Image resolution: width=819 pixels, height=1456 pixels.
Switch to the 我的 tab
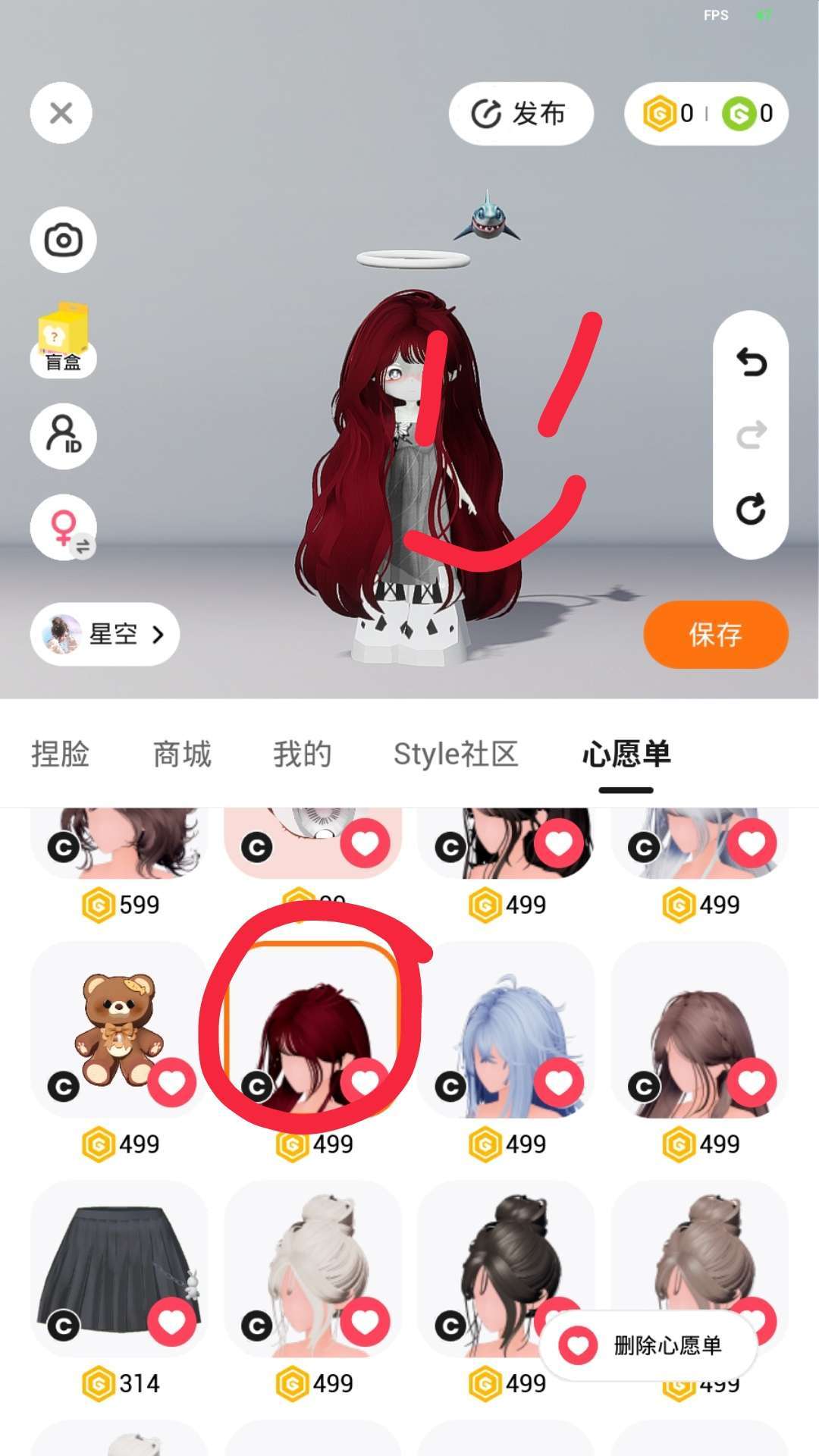(302, 755)
